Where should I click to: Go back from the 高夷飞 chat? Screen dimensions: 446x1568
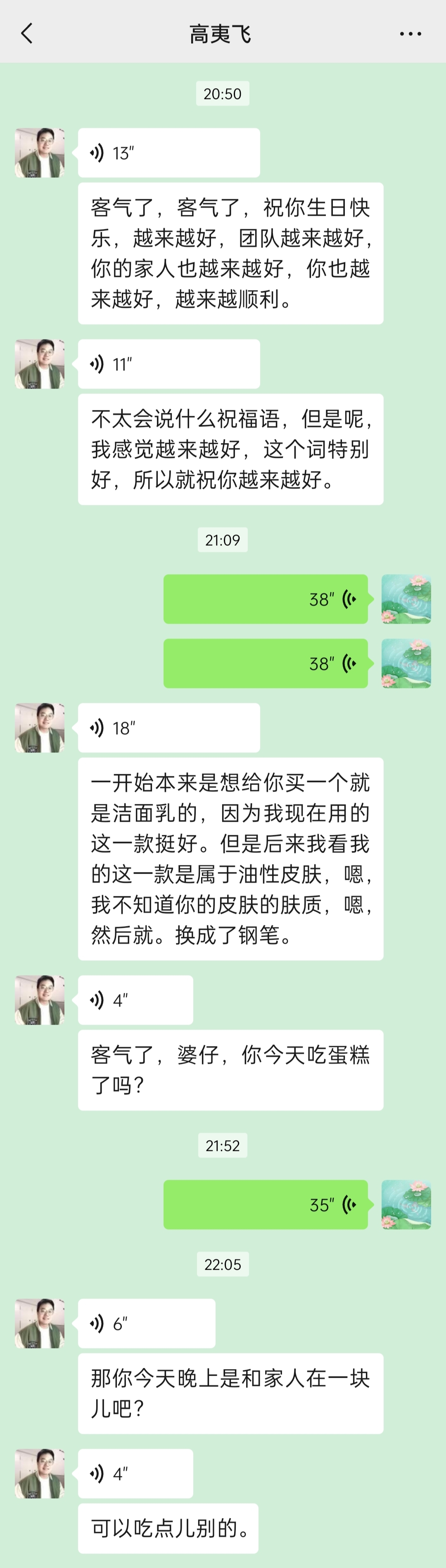pyautogui.click(x=27, y=33)
